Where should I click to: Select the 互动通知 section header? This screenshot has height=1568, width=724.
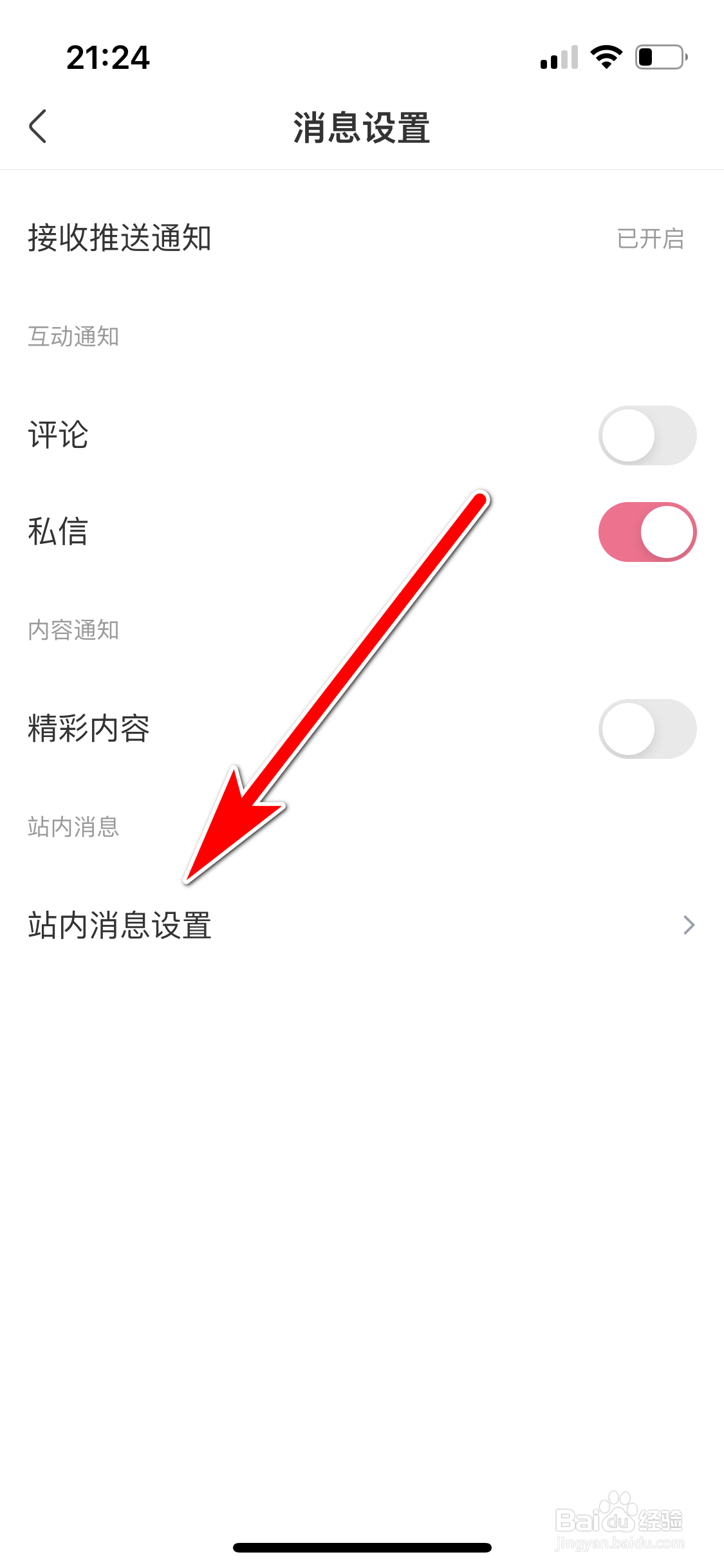click(x=73, y=337)
